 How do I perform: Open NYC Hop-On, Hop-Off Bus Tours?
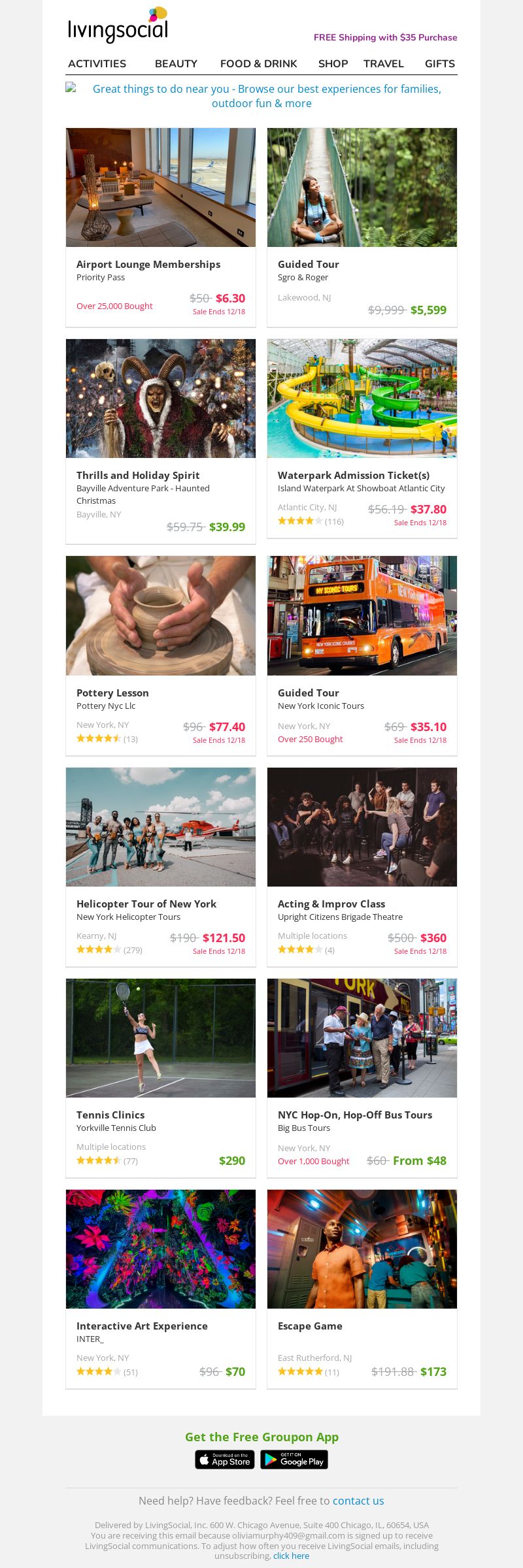(x=355, y=1115)
